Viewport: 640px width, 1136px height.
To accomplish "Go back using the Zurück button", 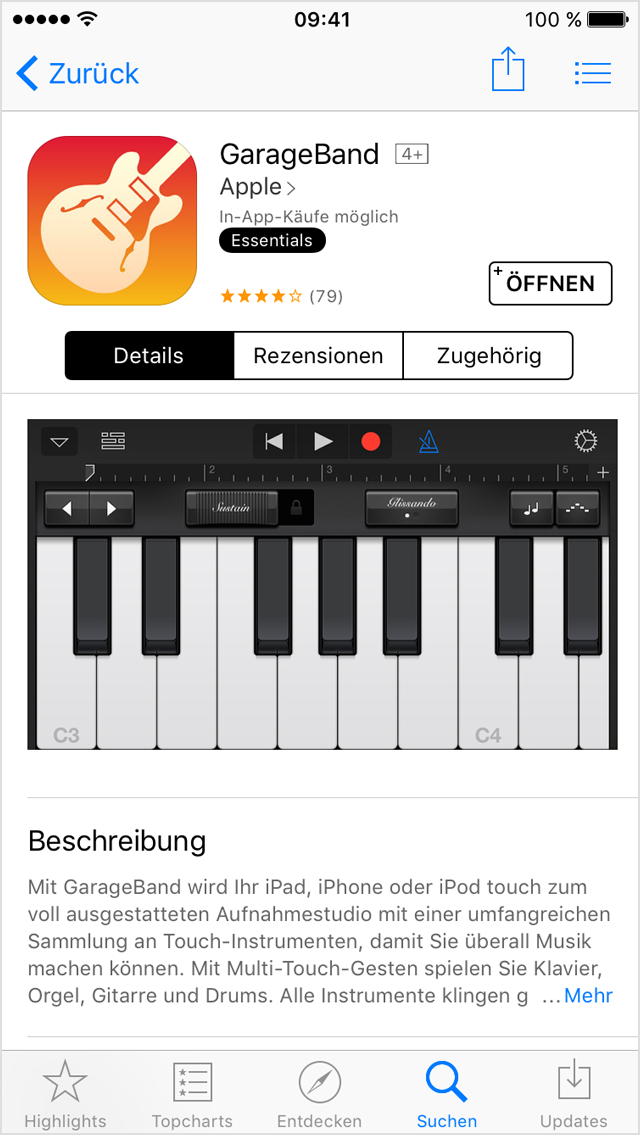I will click(78, 73).
